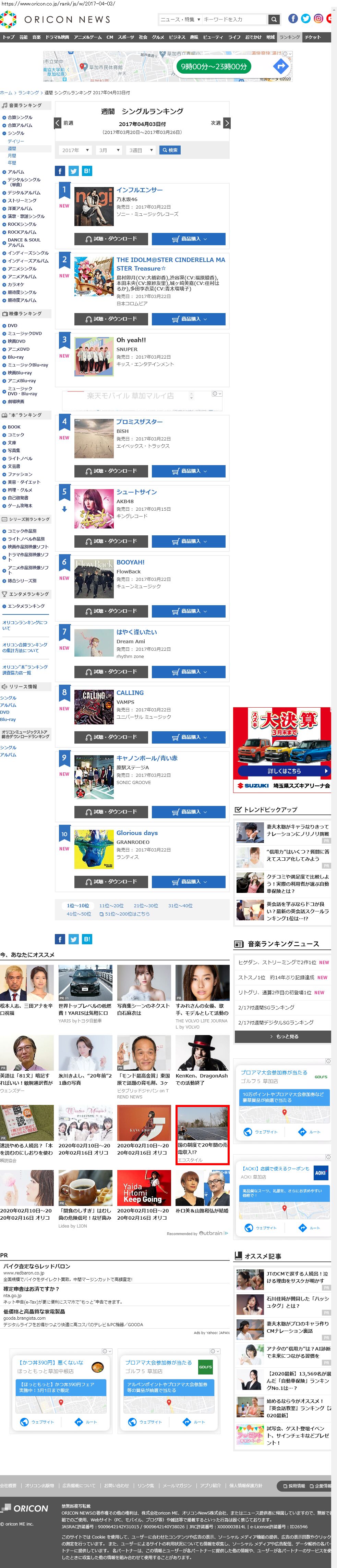Open the プロミスザスター single link
The image size is (337, 1568).
point(140,421)
